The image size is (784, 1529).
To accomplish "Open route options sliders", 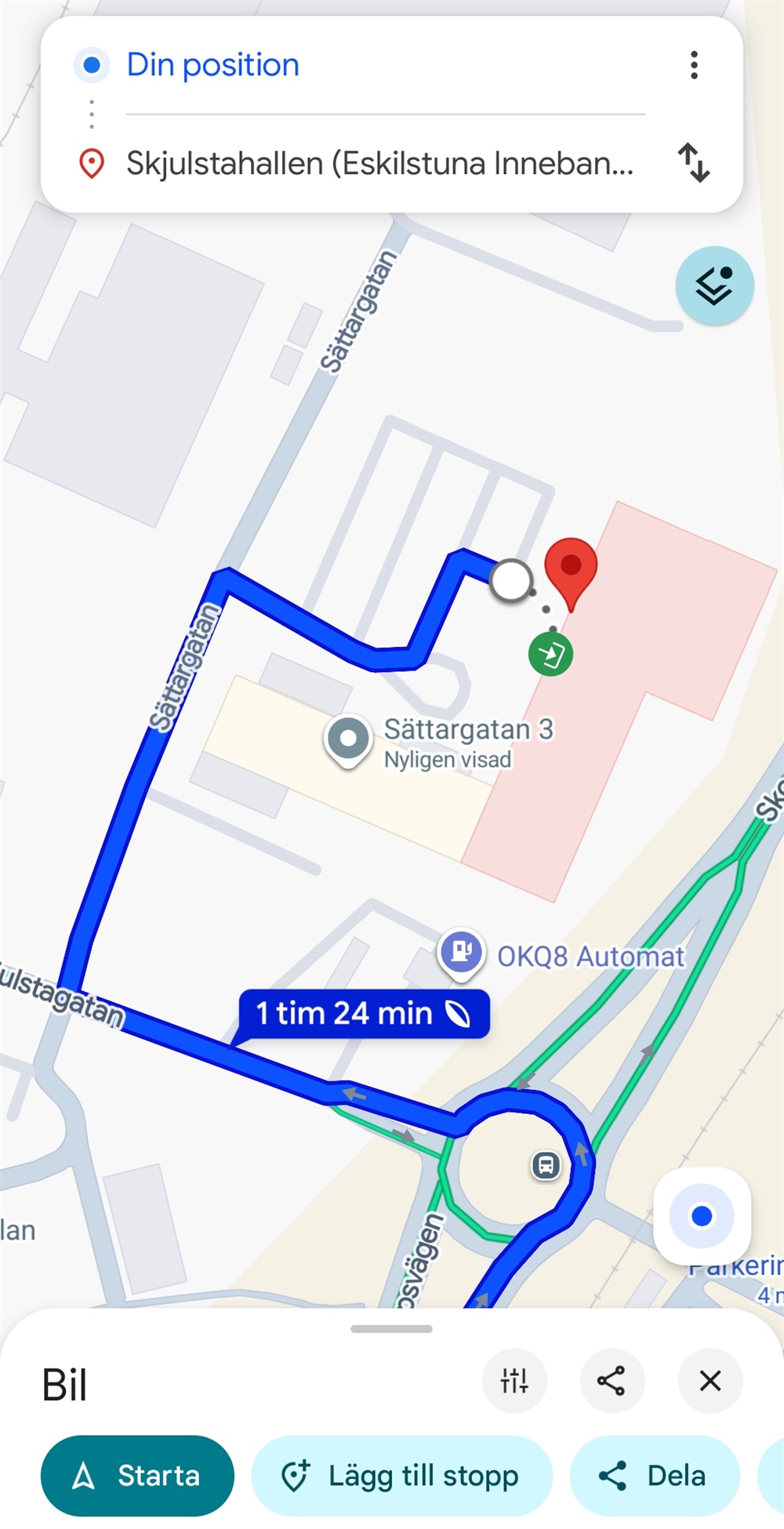I will coord(514,1381).
